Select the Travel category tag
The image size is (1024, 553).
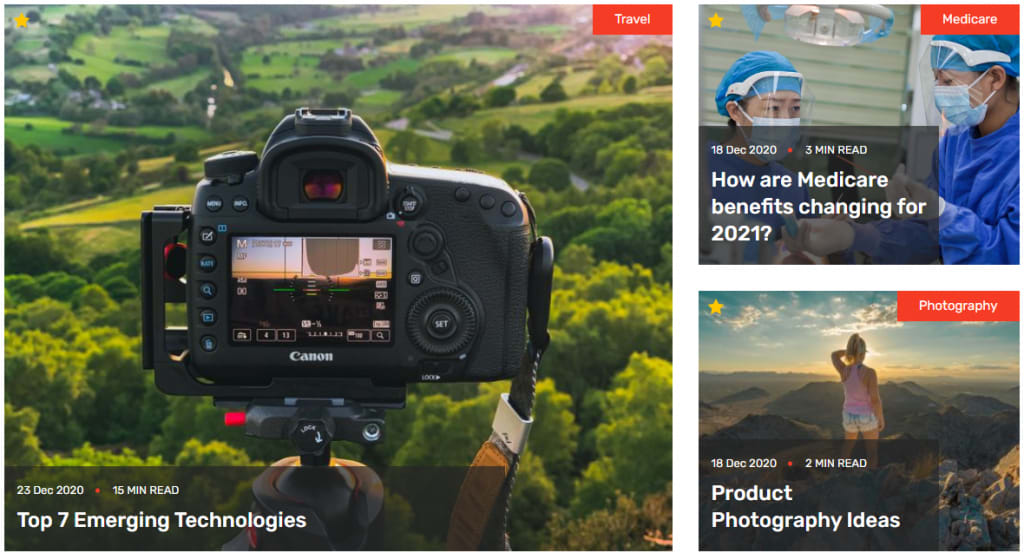(x=632, y=19)
